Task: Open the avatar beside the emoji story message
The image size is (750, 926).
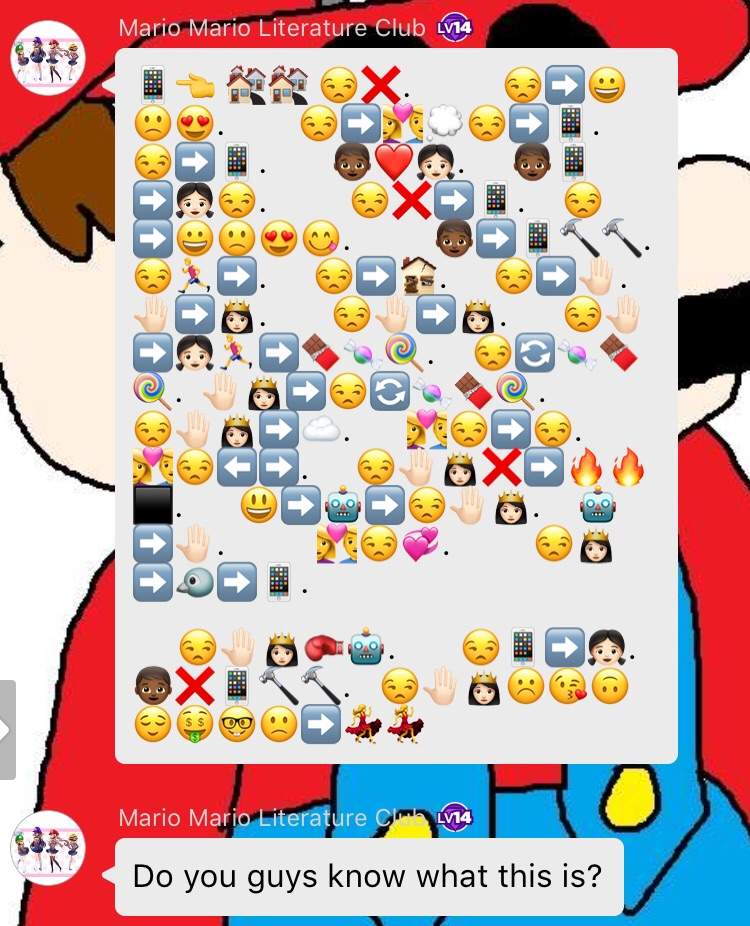Action: [x=48, y=57]
